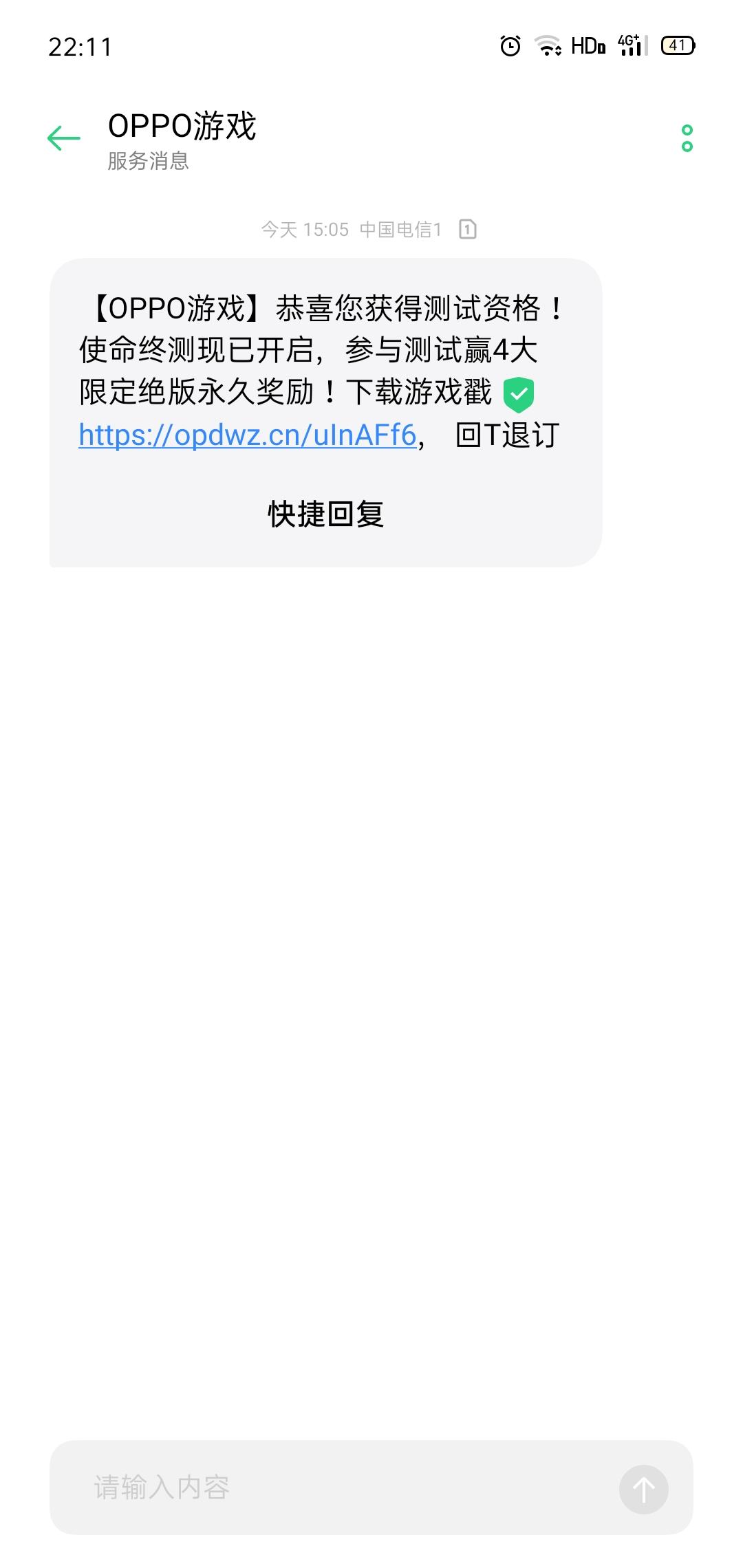Tap the 快捷回复 quick reply button
The width and height of the screenshot is (743, 1568).
(325, 514)
